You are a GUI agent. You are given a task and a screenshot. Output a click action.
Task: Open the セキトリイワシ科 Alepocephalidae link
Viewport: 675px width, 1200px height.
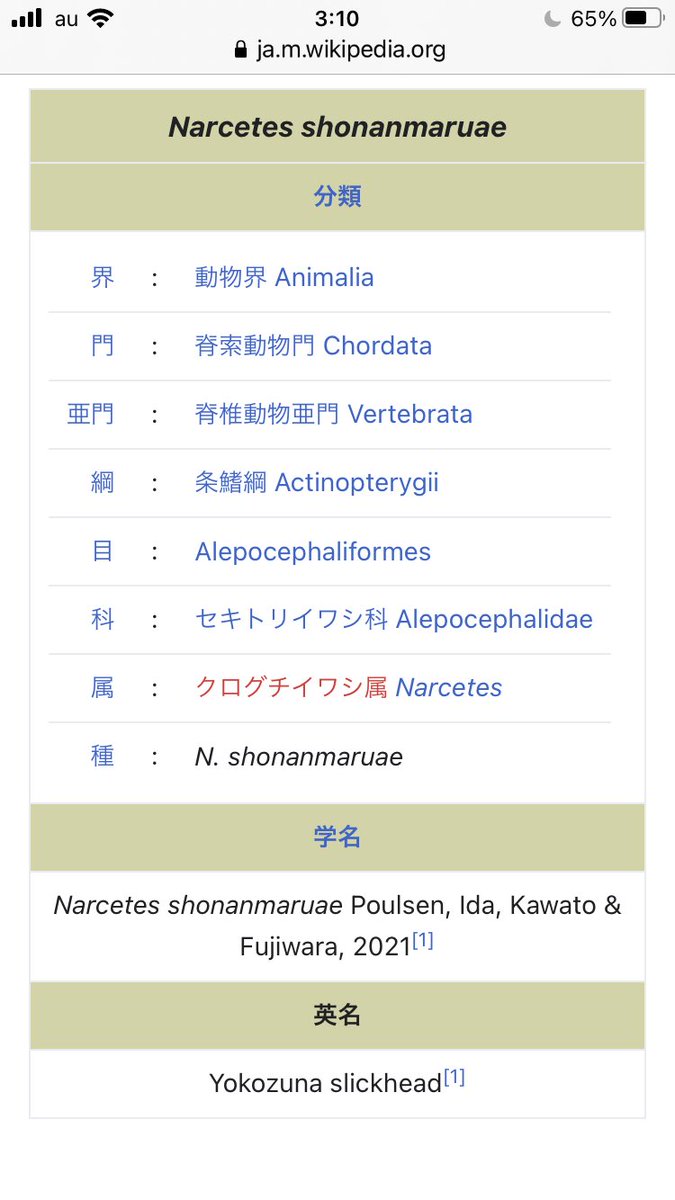tap(393, 620)
